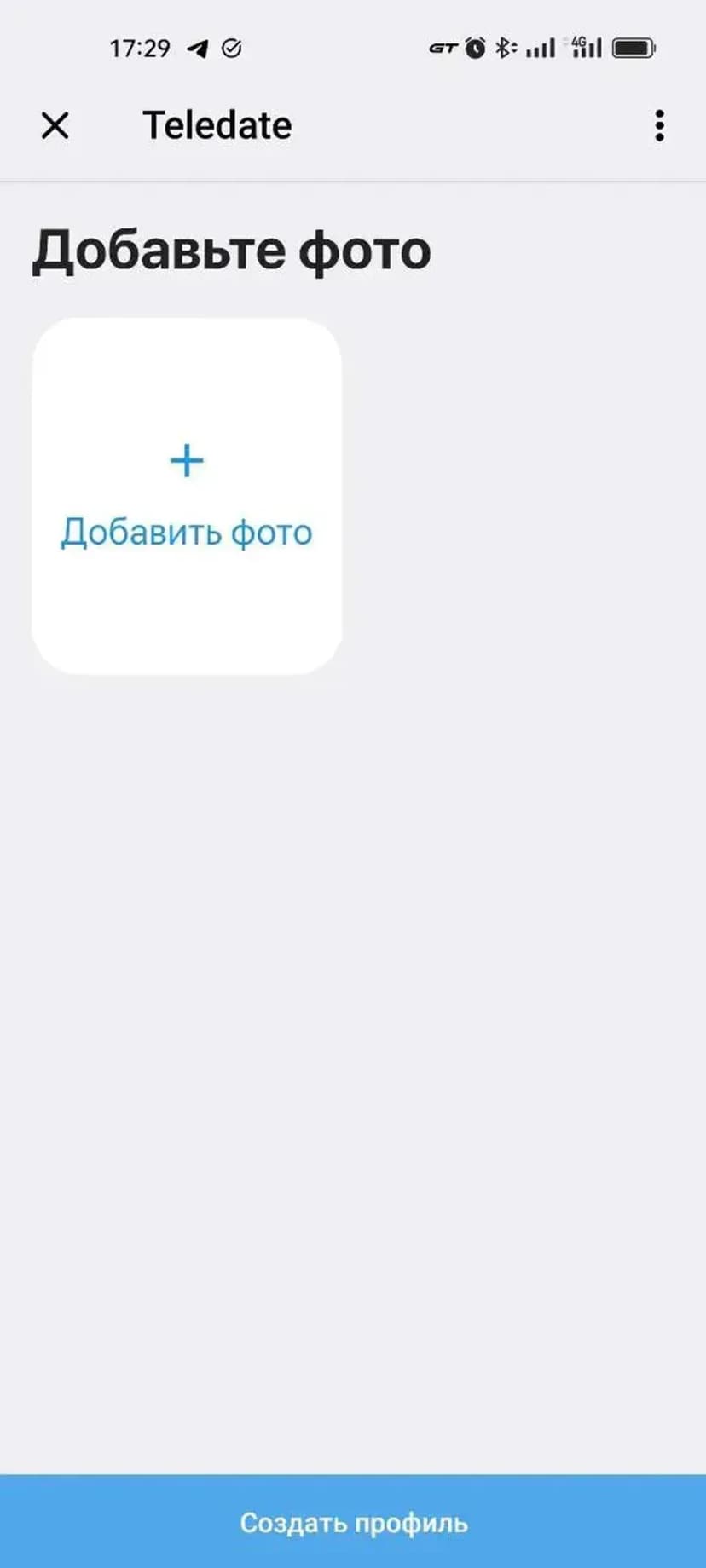This screenshot has height=1568, width=706.
Task: Tap the Создать профиль button
Action: pos(353,1522)
